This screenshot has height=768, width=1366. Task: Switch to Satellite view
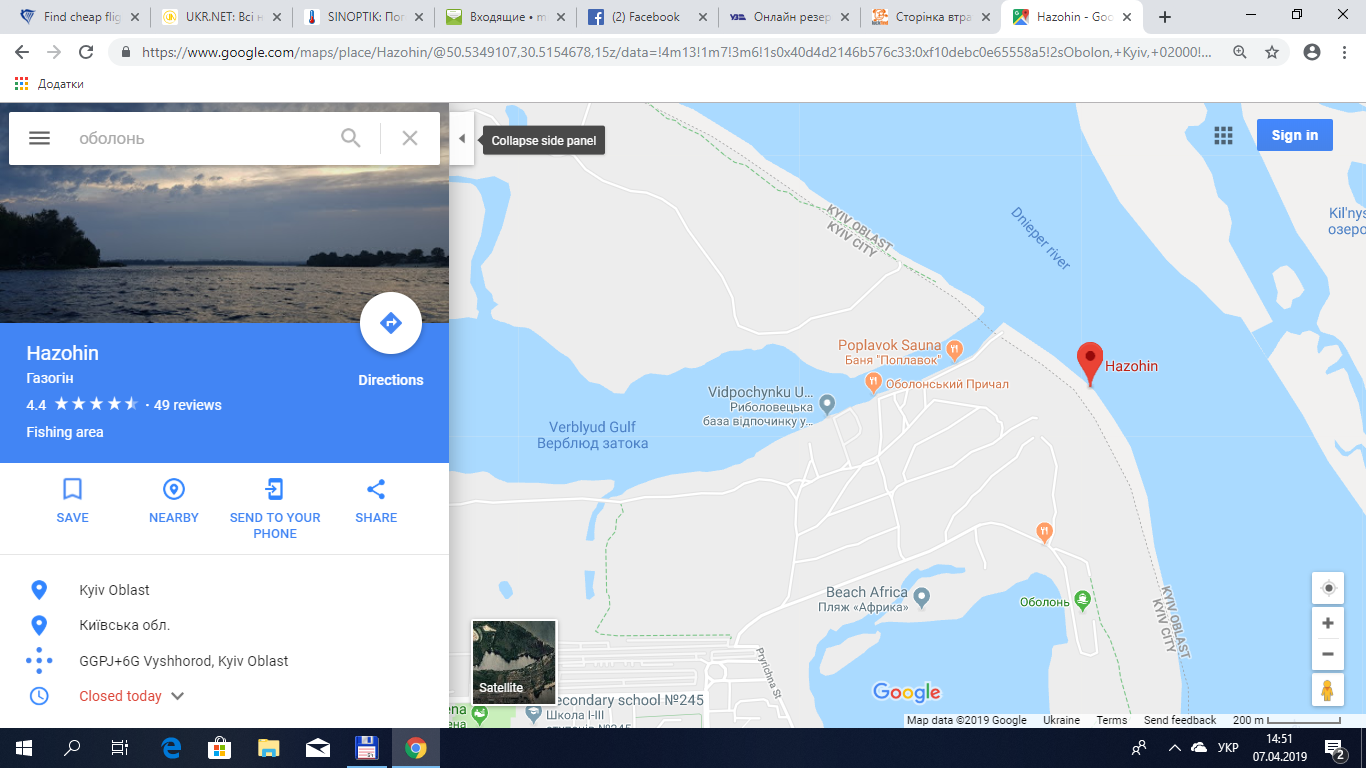[514, 661]
